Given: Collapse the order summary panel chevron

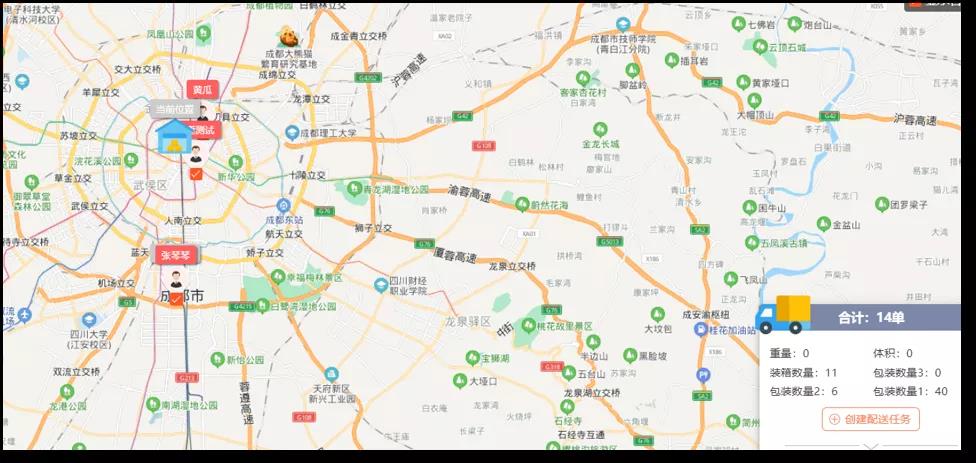Looking at the screenshot, I should (870, 446).
